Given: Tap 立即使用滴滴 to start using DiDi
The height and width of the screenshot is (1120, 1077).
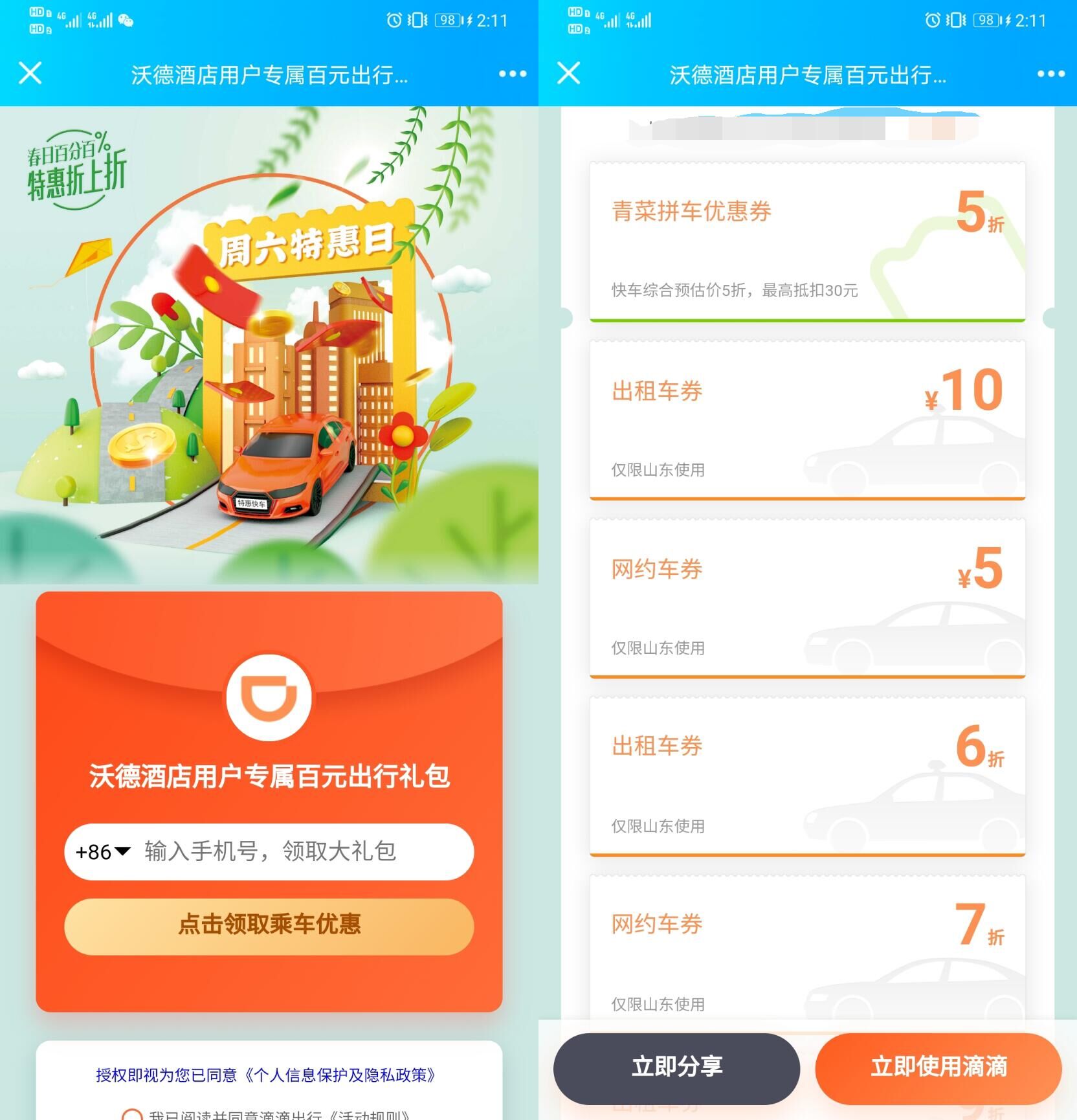Looking at the screenshot, I should coord(938,1068).
